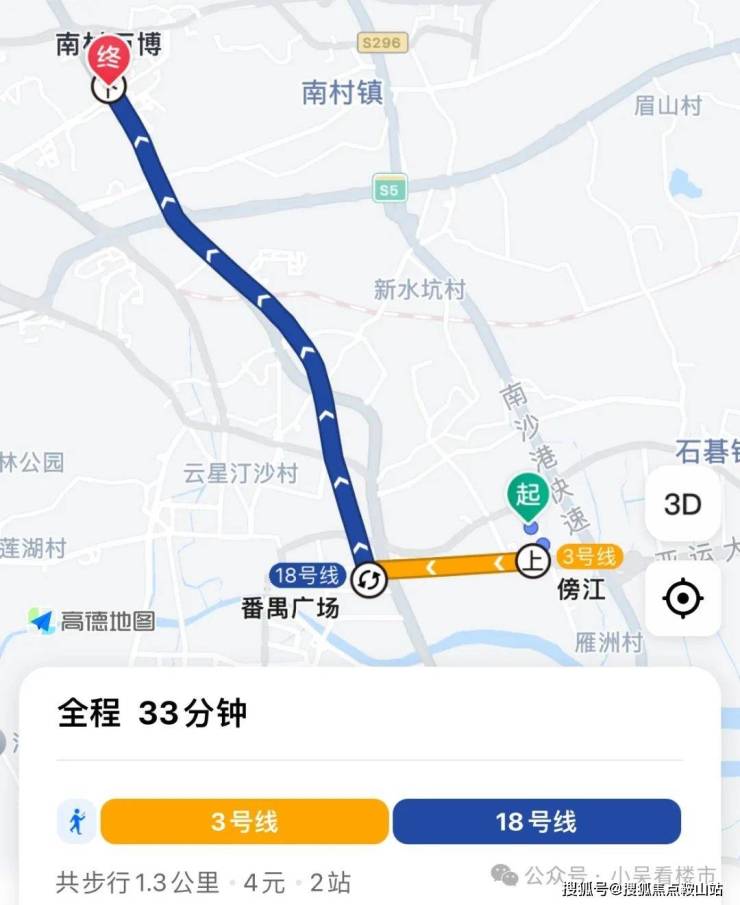The width and height of the screenshot is (740, 905).
Task: Switch the map to 3D view
Action: (x=682, y=504)
